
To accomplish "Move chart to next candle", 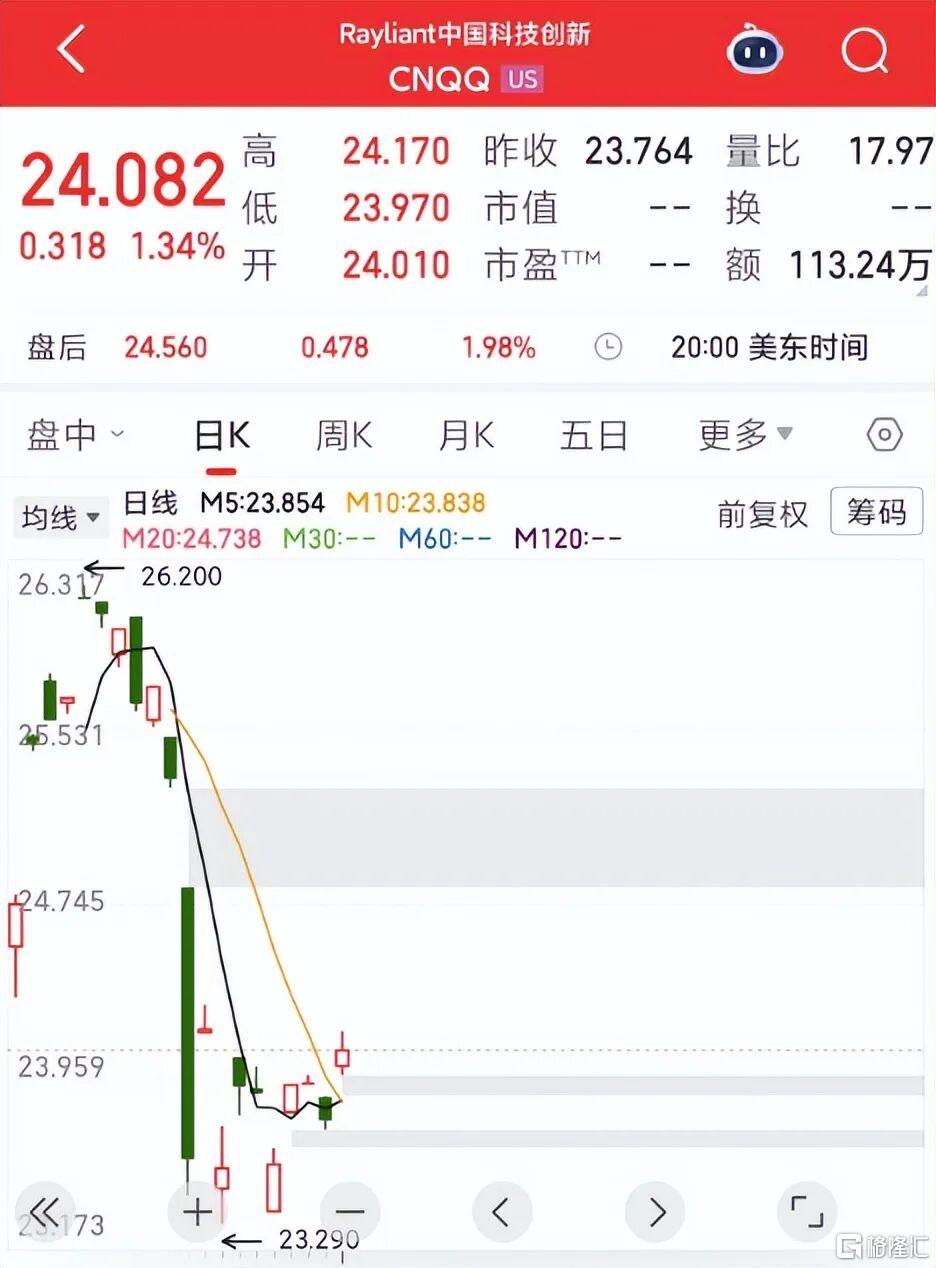I will pyautogui.click(x=656, y=1212).
